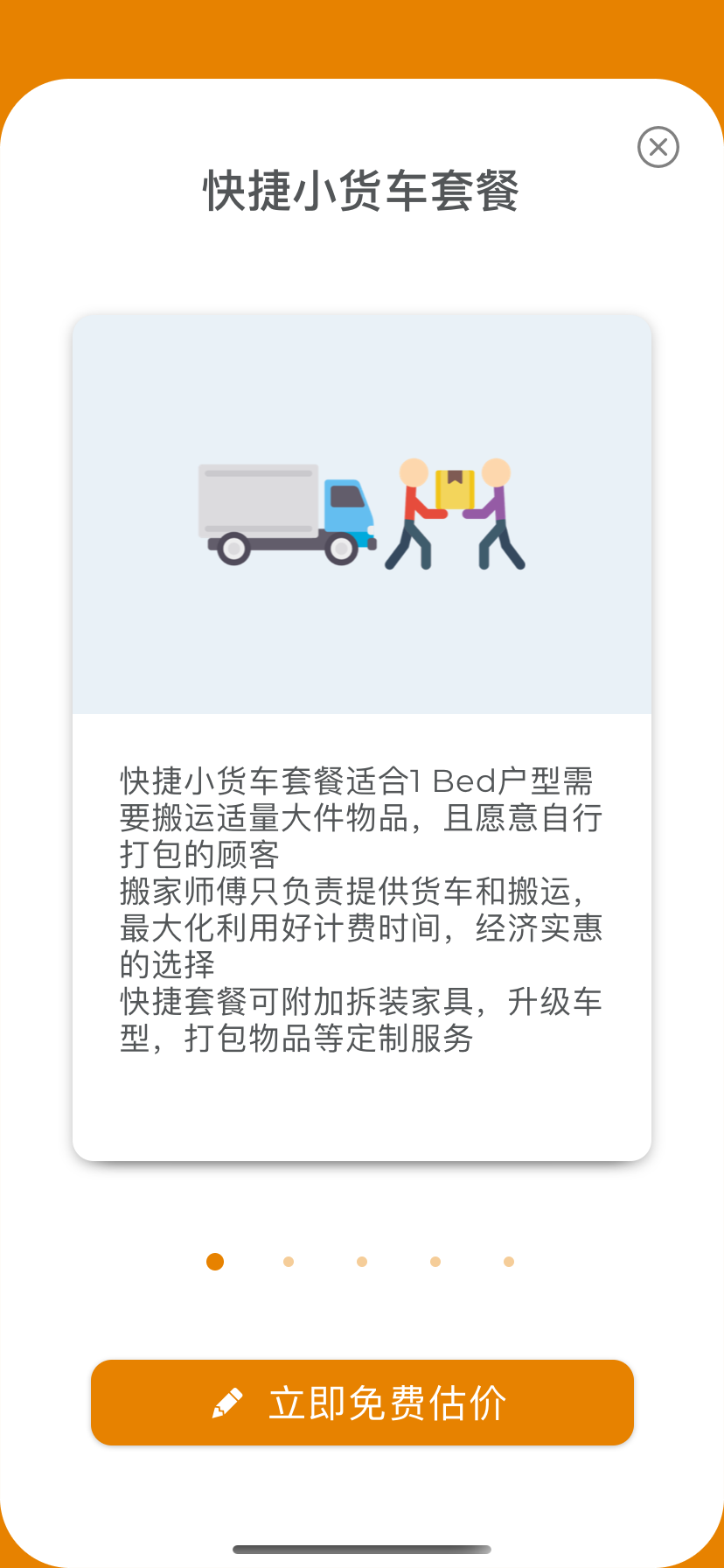724x1568 pixels.
Task: Show the last page indicator dot
Action: (509, 1262)
